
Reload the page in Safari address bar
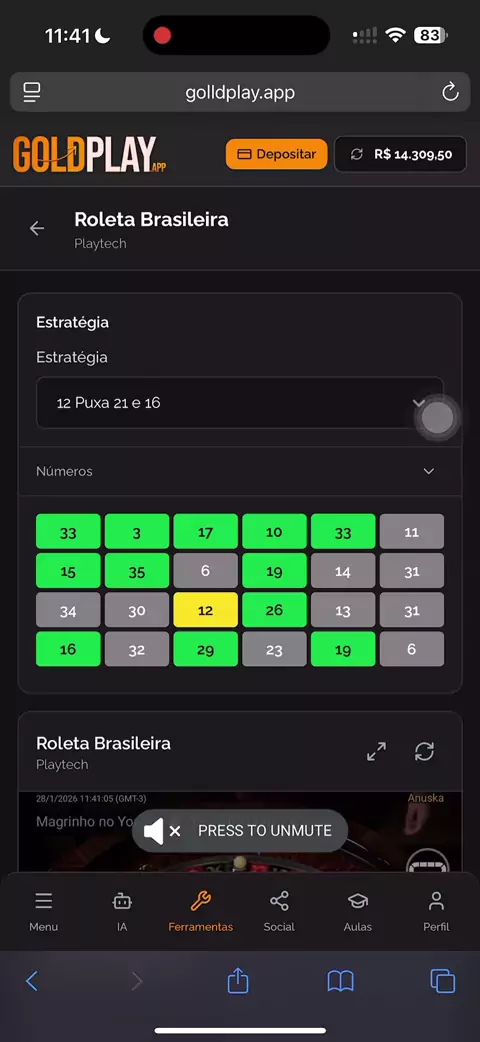(450, 92)
